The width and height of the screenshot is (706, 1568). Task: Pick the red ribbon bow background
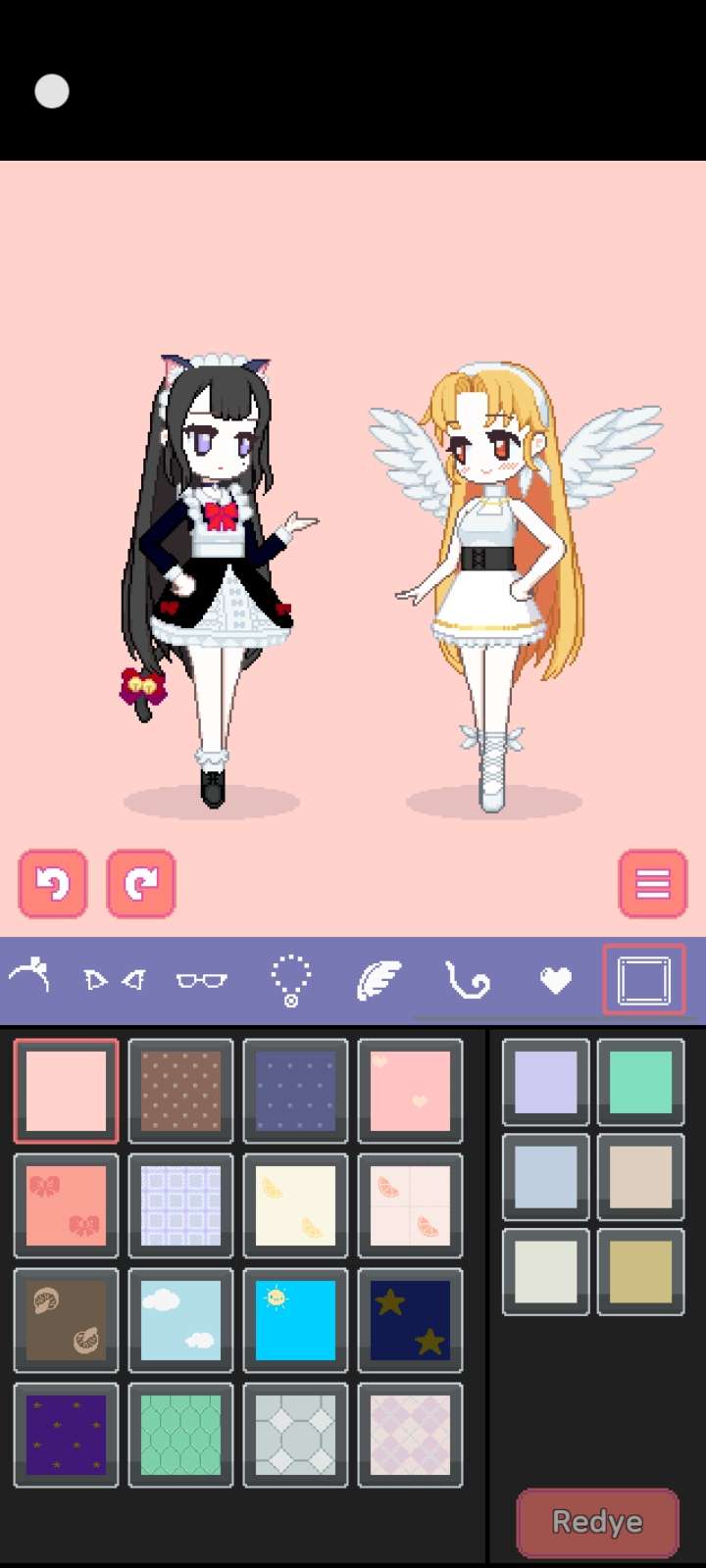pos(66,1205)
